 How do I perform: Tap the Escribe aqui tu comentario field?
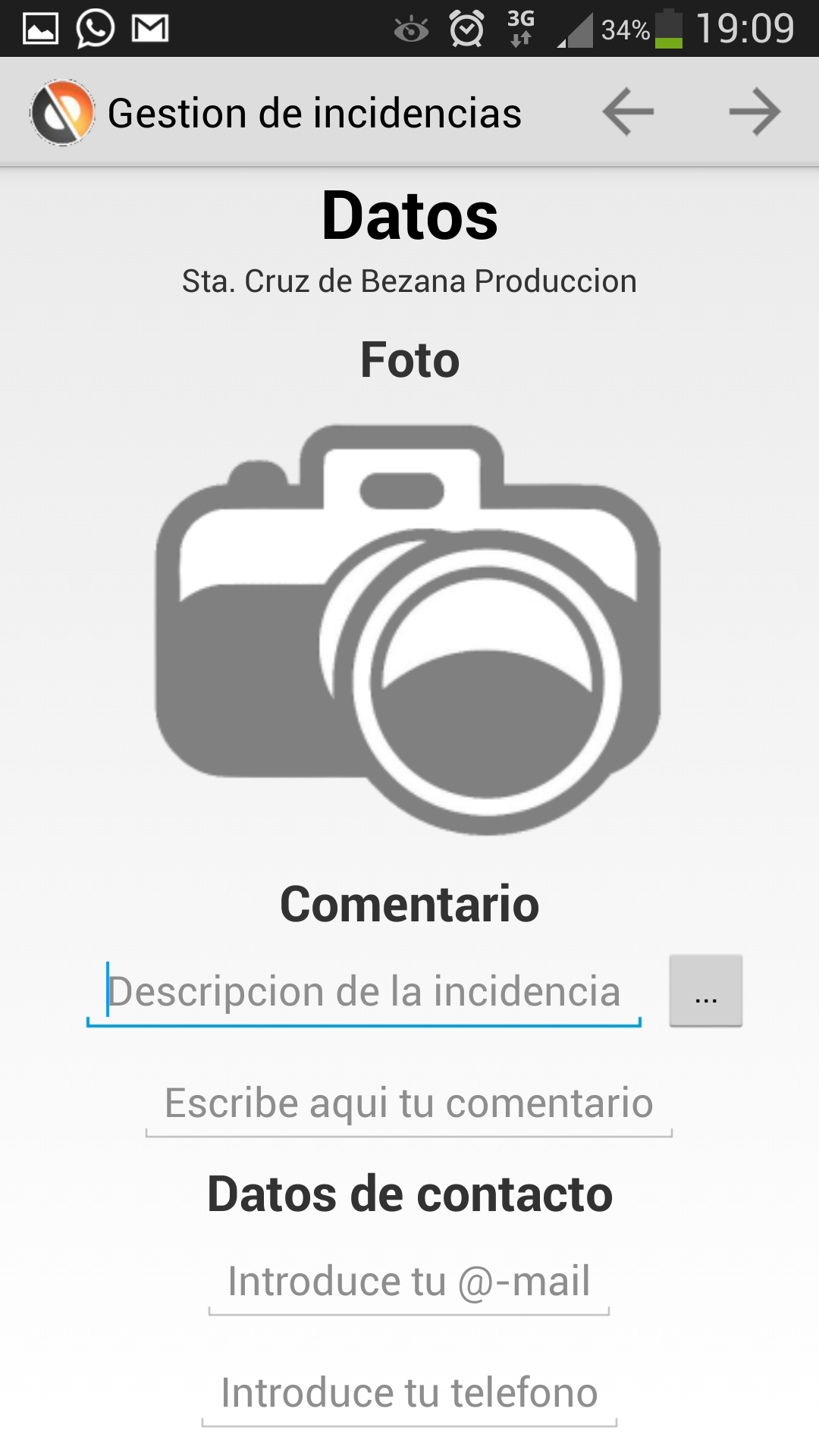tap(409, 1103)
